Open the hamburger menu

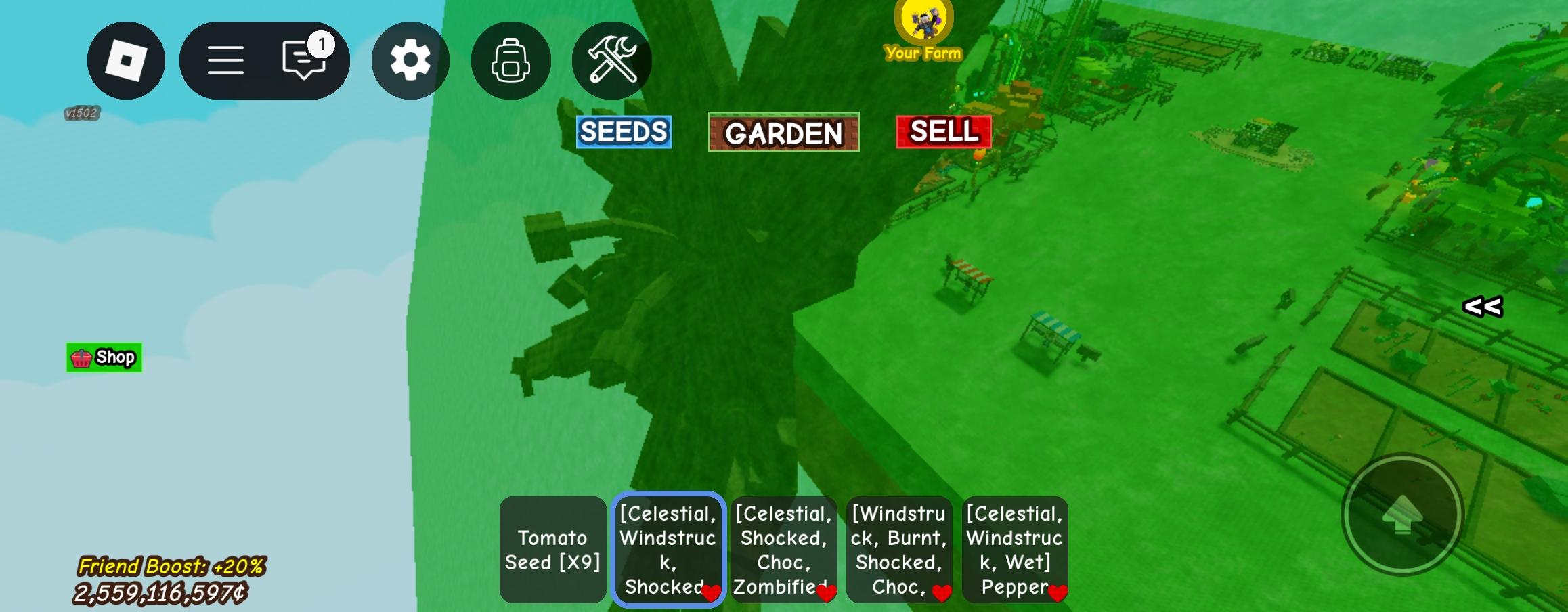(x=225, y=60)
